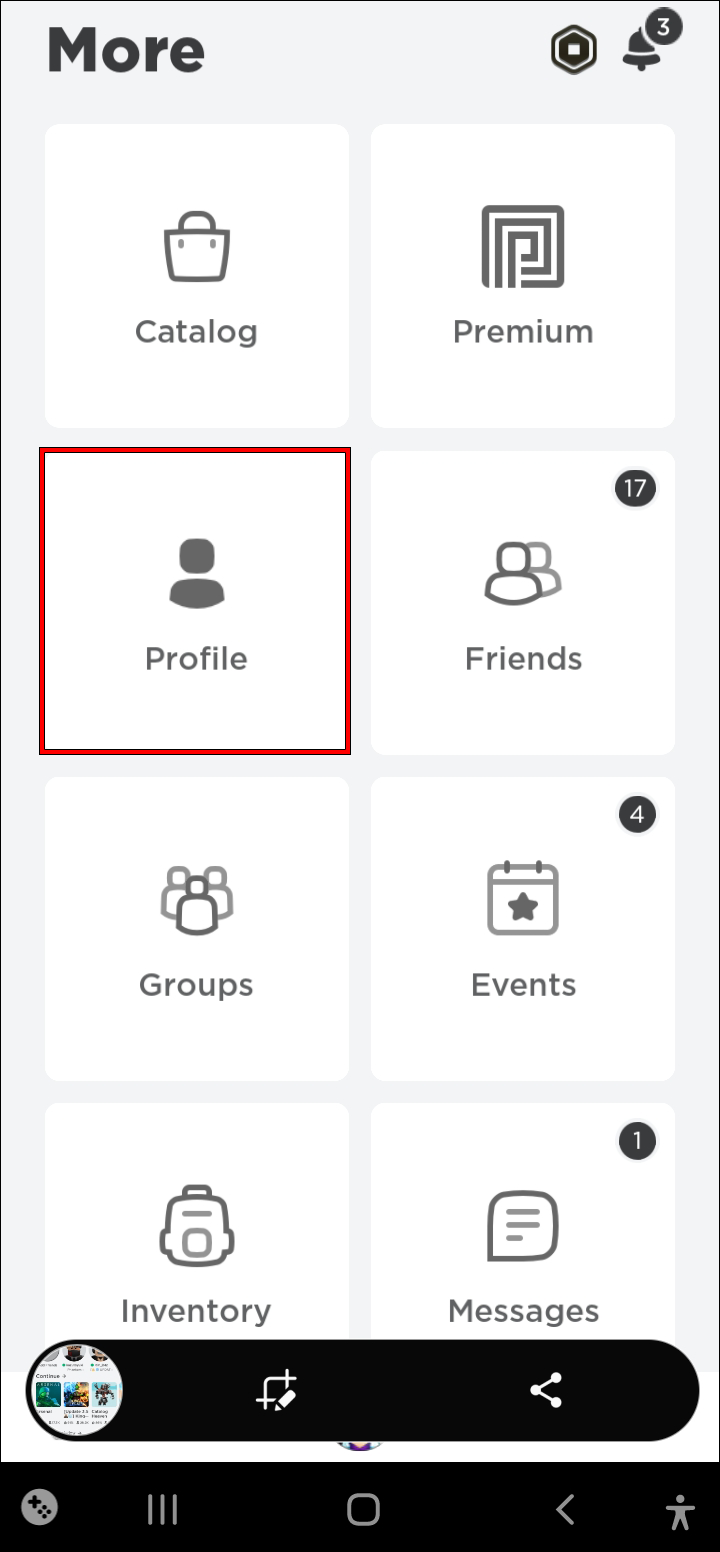The height and width of the screenshot is (1552, 720).
Task: Check the Events tile
Action: coord(523,928)
